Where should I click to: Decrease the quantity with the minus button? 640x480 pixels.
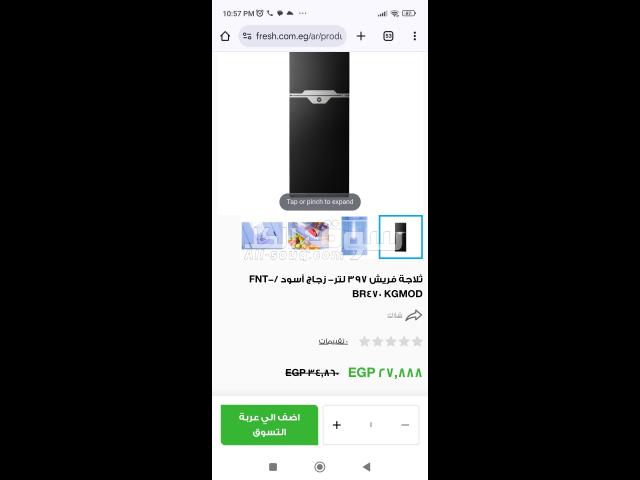click(404, 425)
